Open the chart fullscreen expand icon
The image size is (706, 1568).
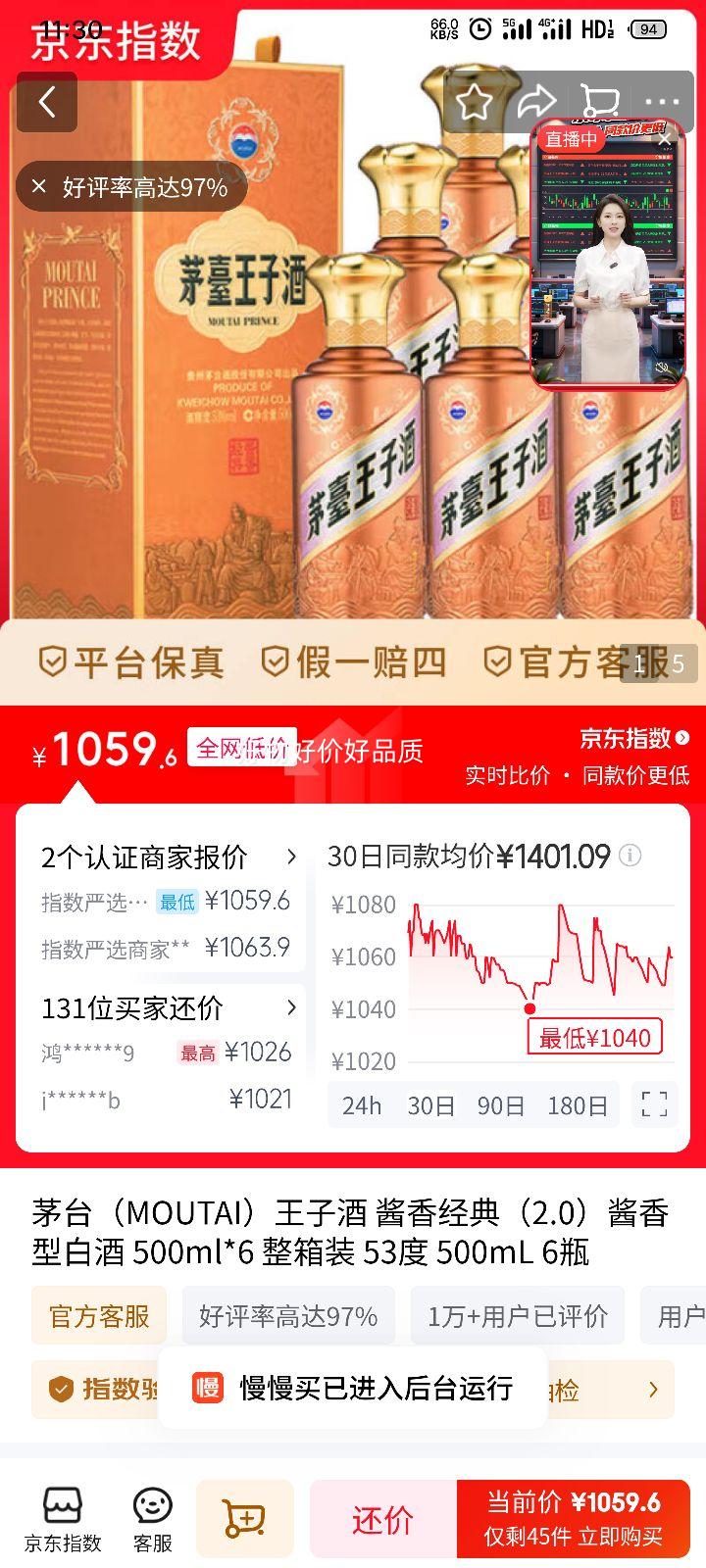(x=651, y=1104)
